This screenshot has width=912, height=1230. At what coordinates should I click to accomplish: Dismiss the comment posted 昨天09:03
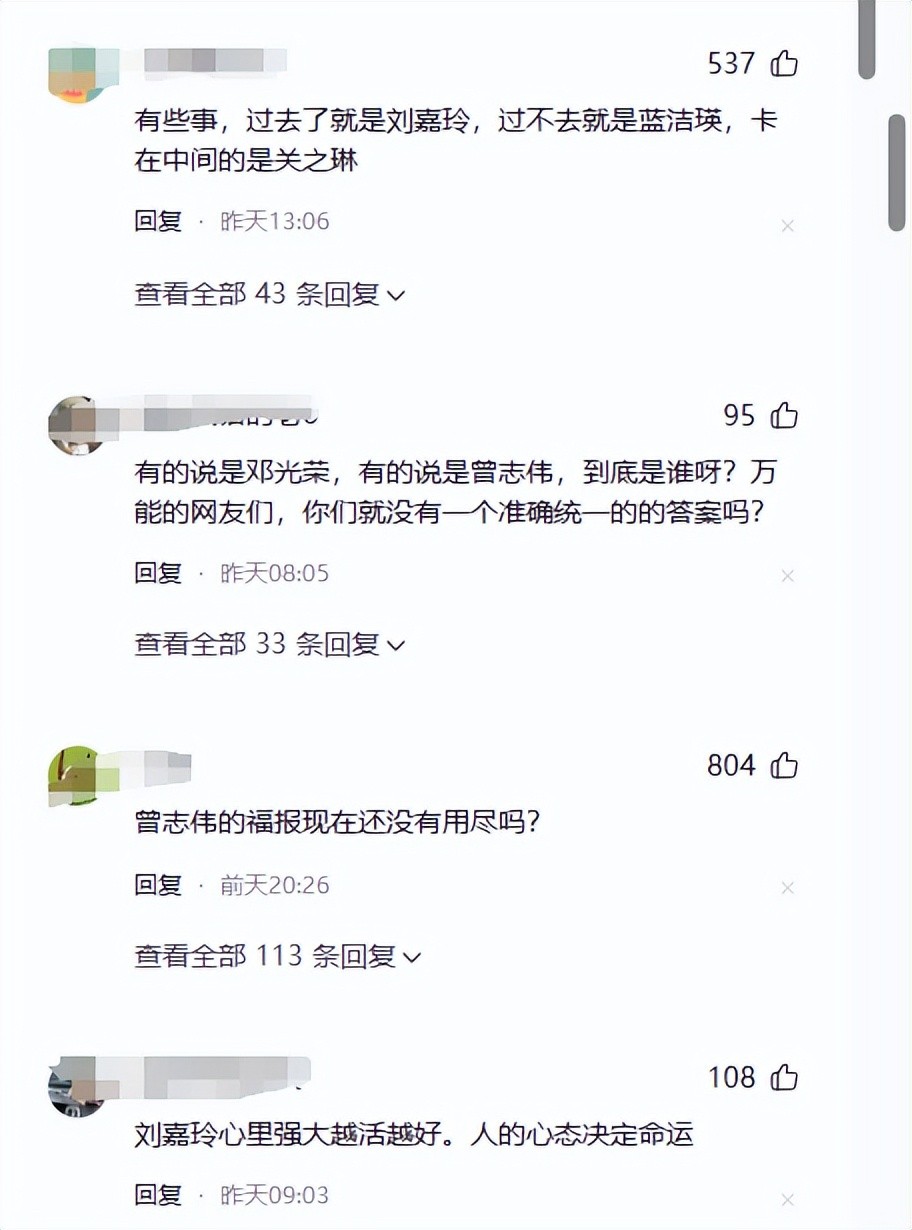point(788,1199)
